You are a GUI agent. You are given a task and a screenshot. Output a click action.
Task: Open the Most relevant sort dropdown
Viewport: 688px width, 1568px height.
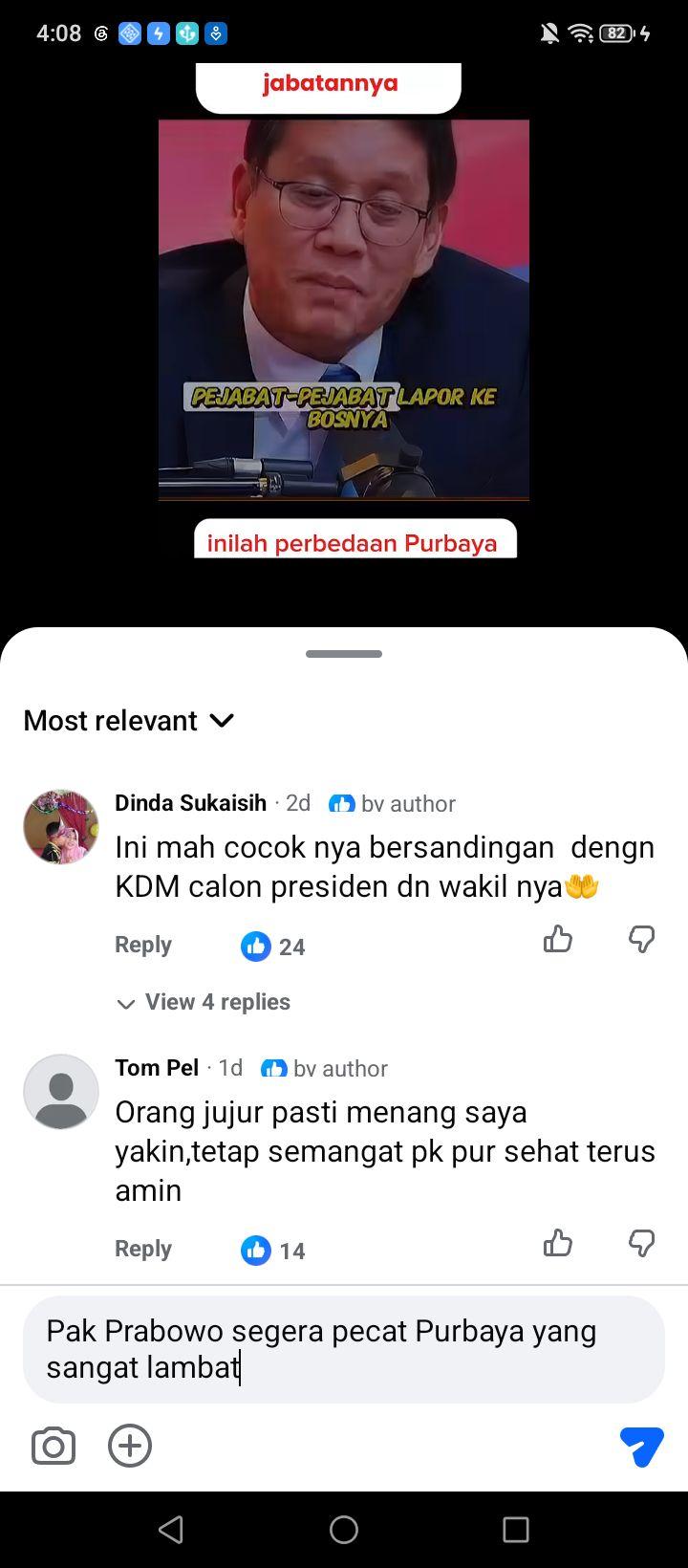(129, 720)
